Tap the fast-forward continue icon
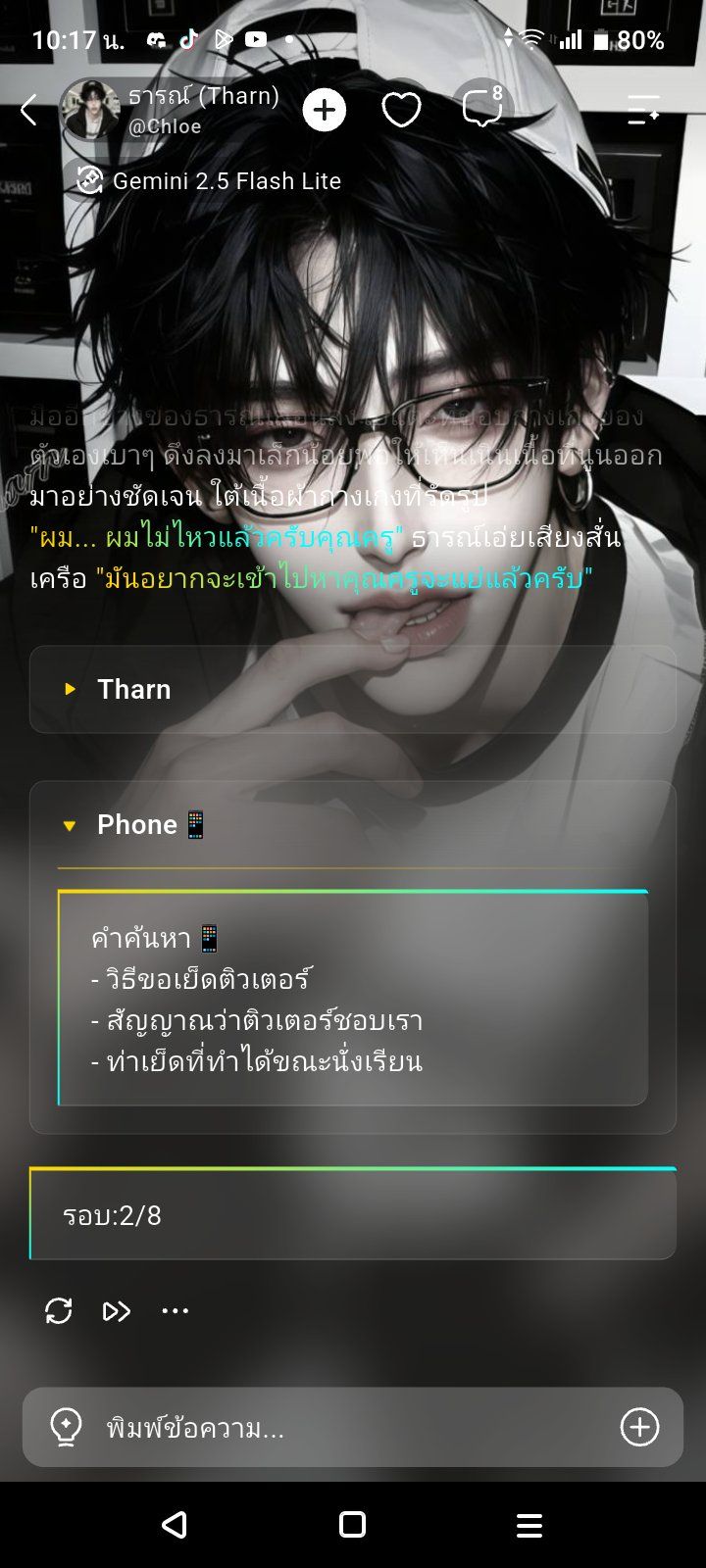The height and width of the screenshot is (1568, 706). coord(117,1311)
